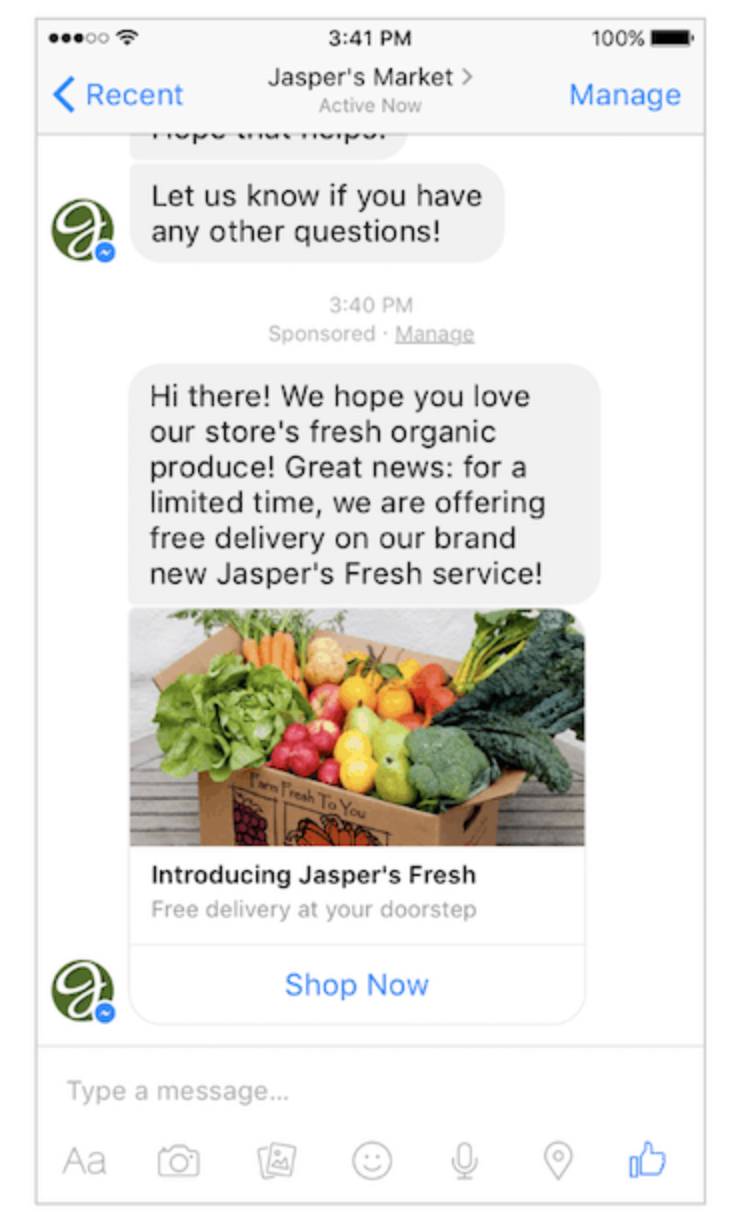732x1226 pixels.
Task: Share your location with the pin icon
Action: pos(557,1161)
